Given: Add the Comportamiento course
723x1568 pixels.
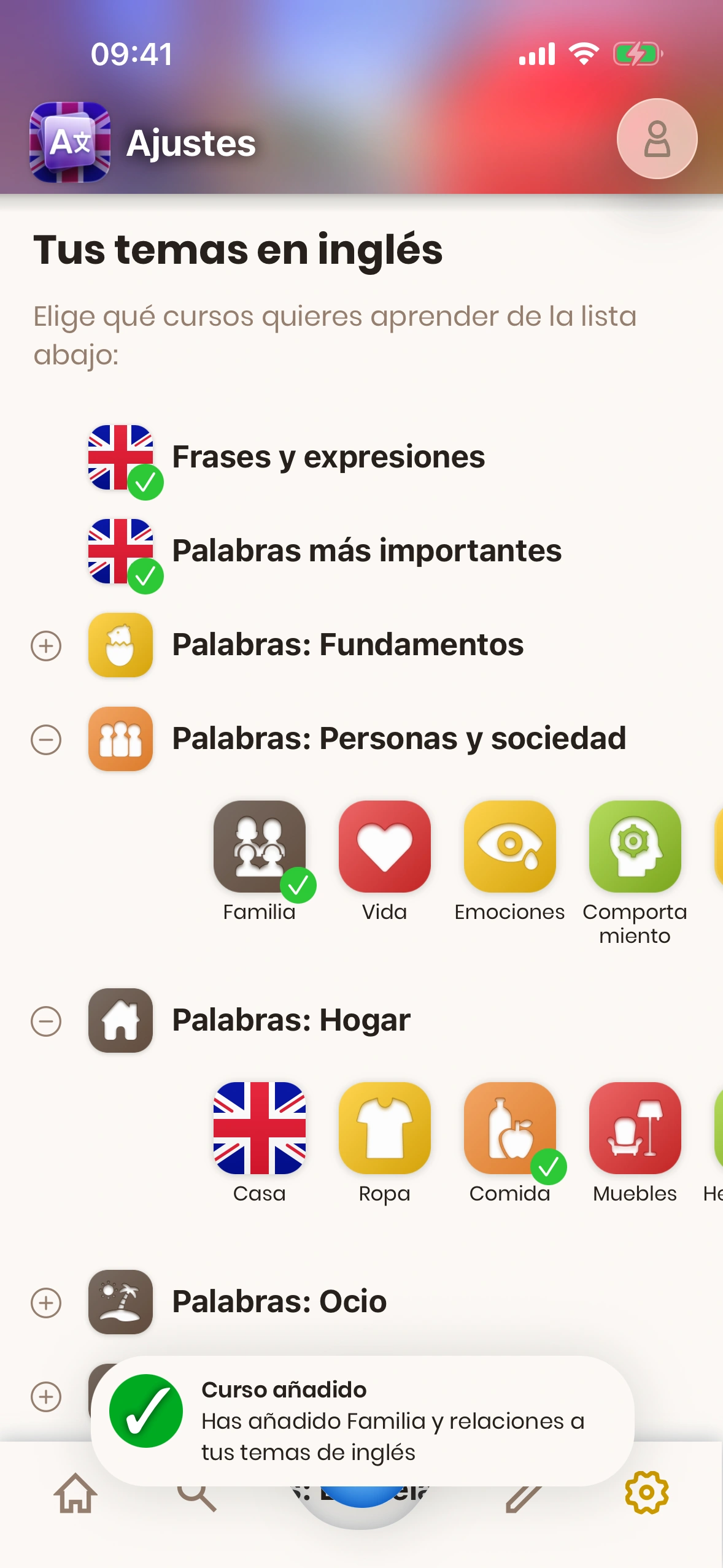Looking at the screenshot, I should coord(635,847).
